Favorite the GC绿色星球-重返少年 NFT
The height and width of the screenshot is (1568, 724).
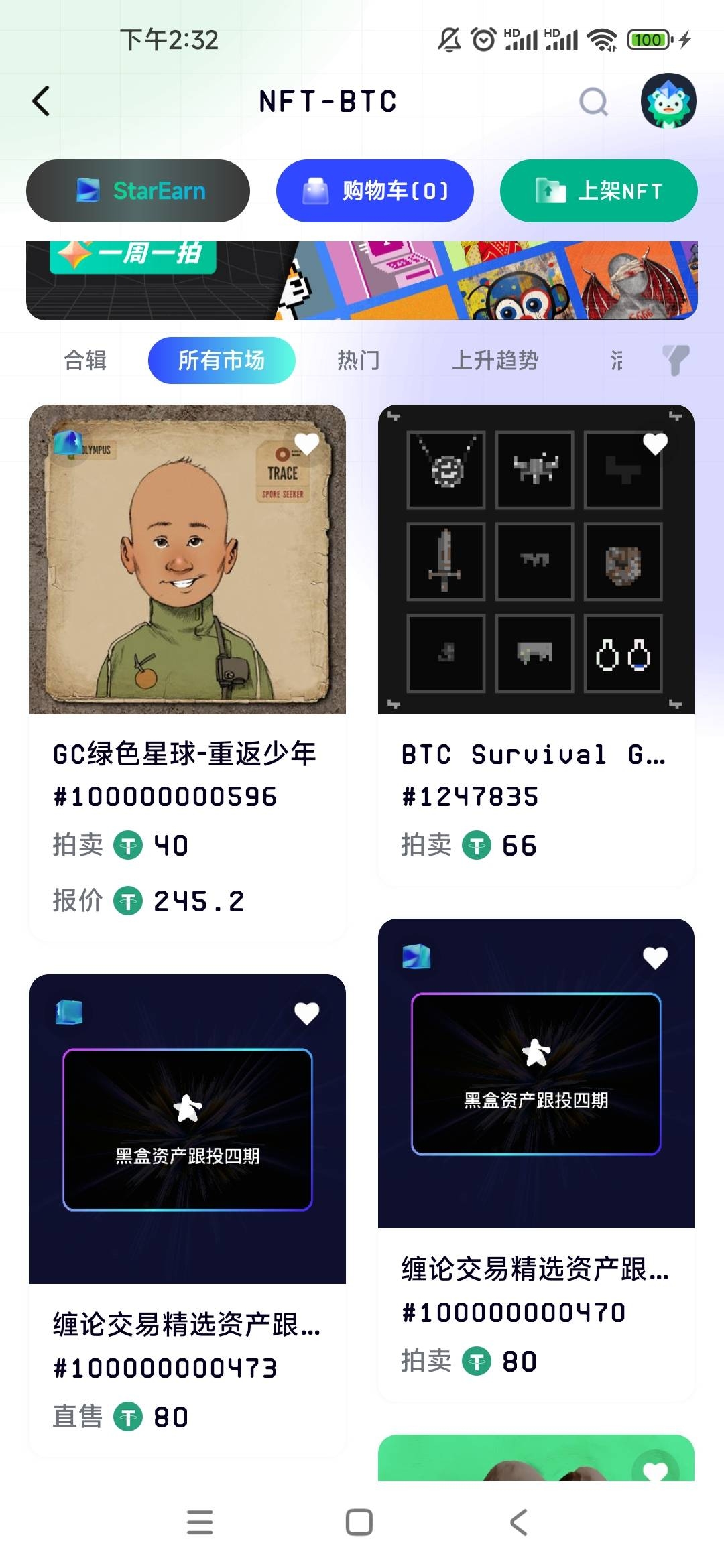[x=307, y=444]
